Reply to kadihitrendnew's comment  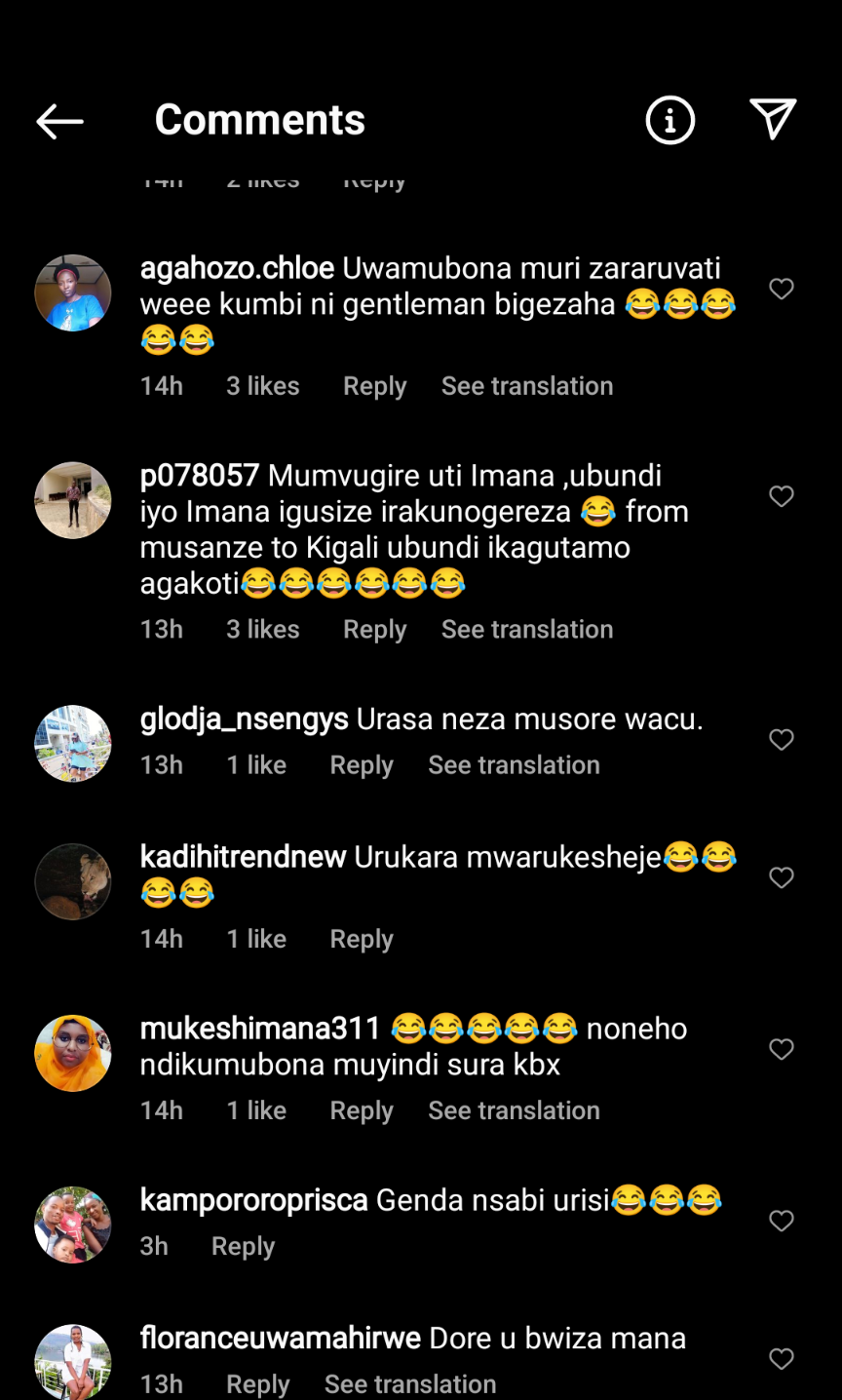pos(362,939)
